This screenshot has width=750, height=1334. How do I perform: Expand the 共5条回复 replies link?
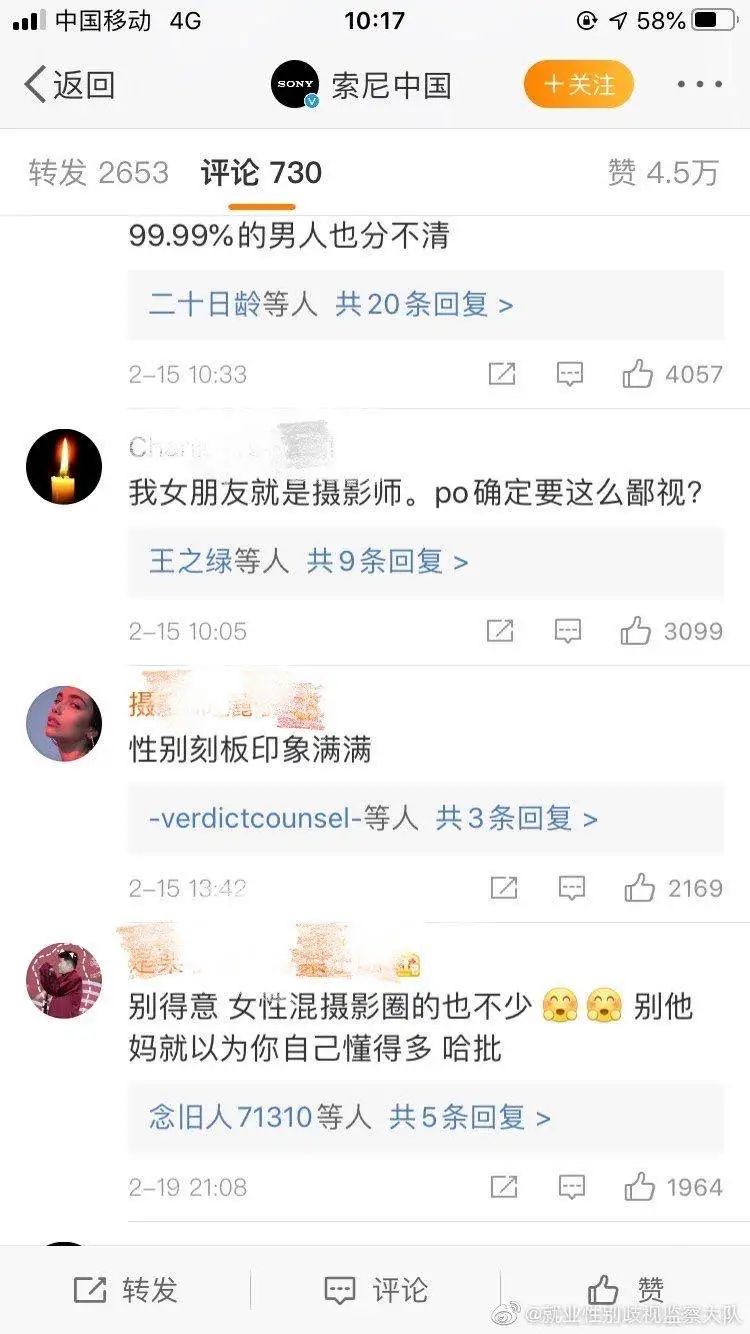tap(470, 1117)
